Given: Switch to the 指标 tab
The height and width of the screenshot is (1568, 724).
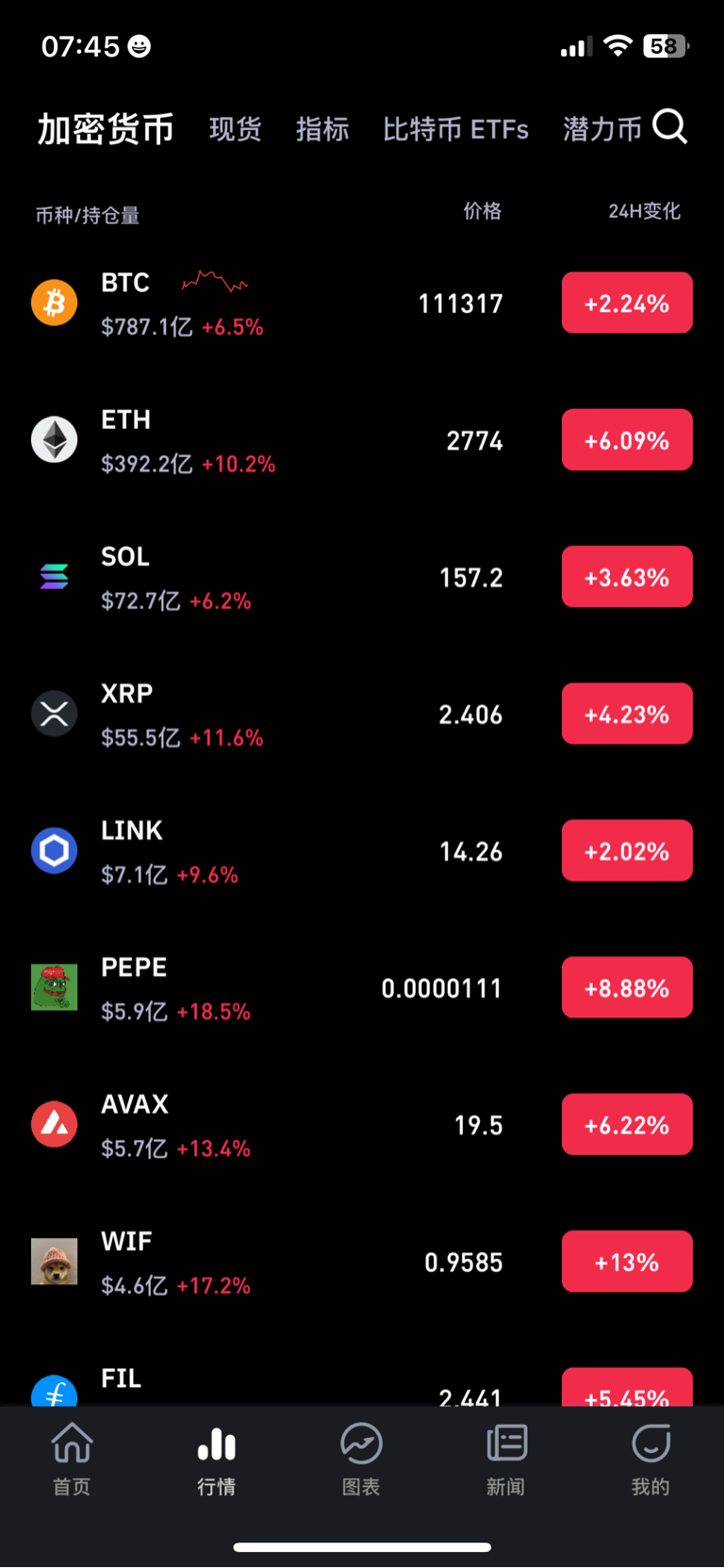Looking at the screenshot, I should coord(322,128).
